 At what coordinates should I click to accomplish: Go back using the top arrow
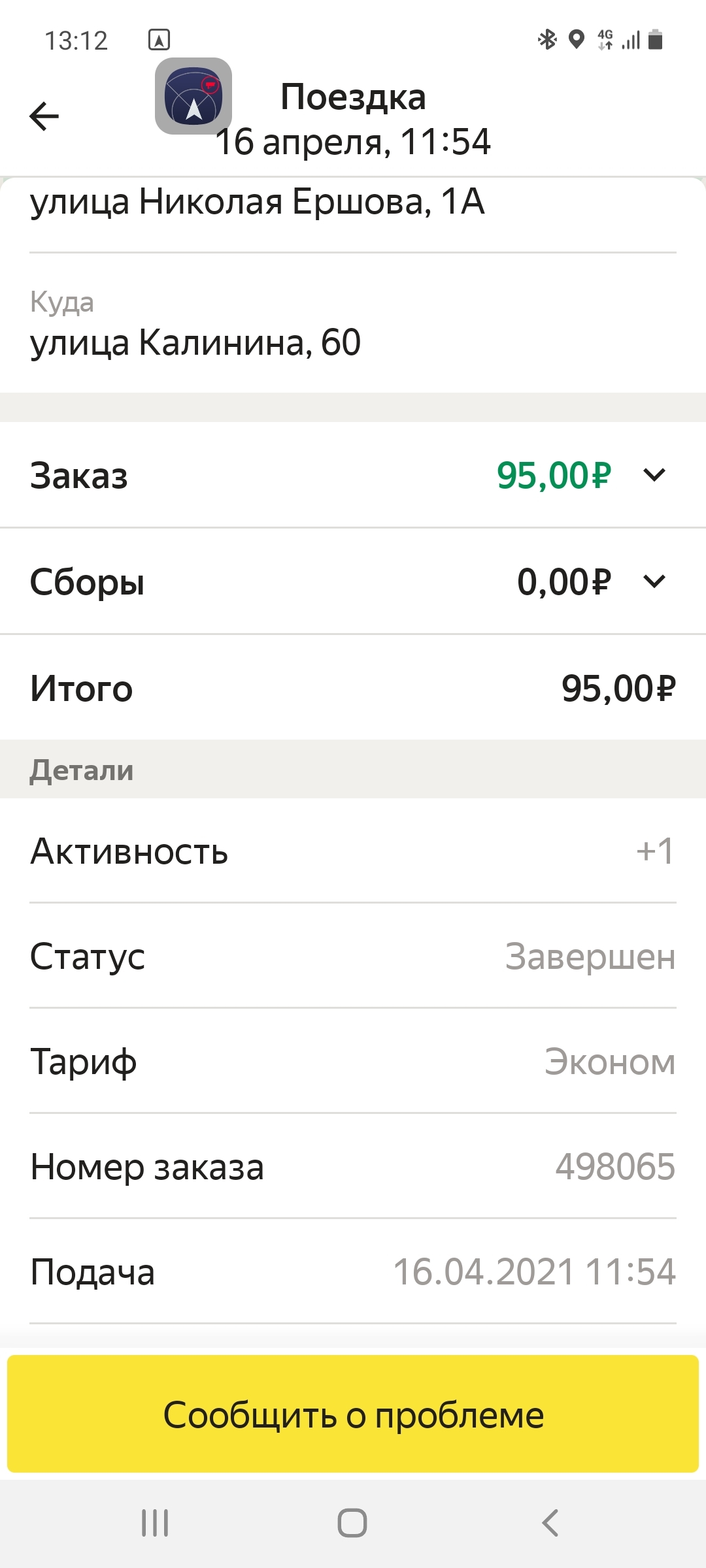click(x=44, y=117)
